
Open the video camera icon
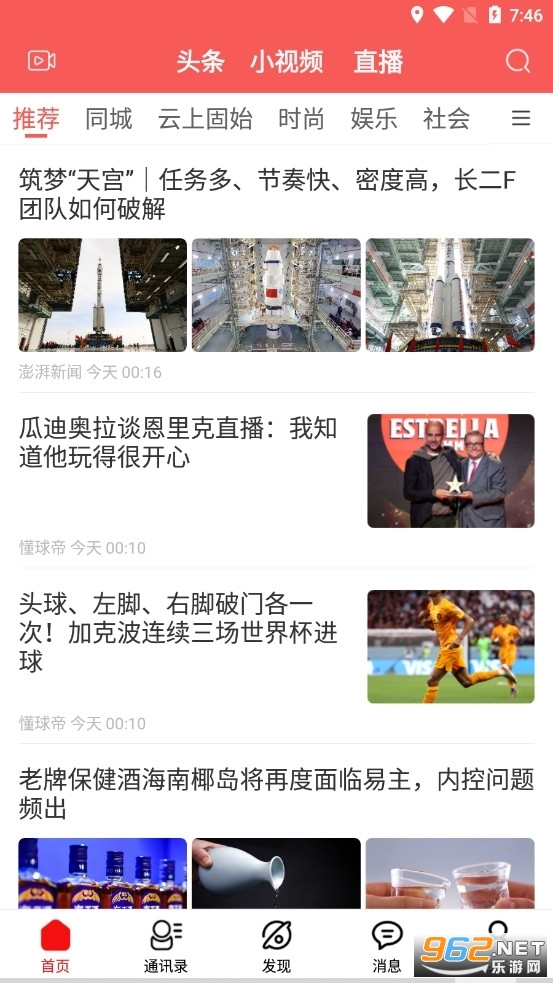pyautogui.click(x=41, y=61)
